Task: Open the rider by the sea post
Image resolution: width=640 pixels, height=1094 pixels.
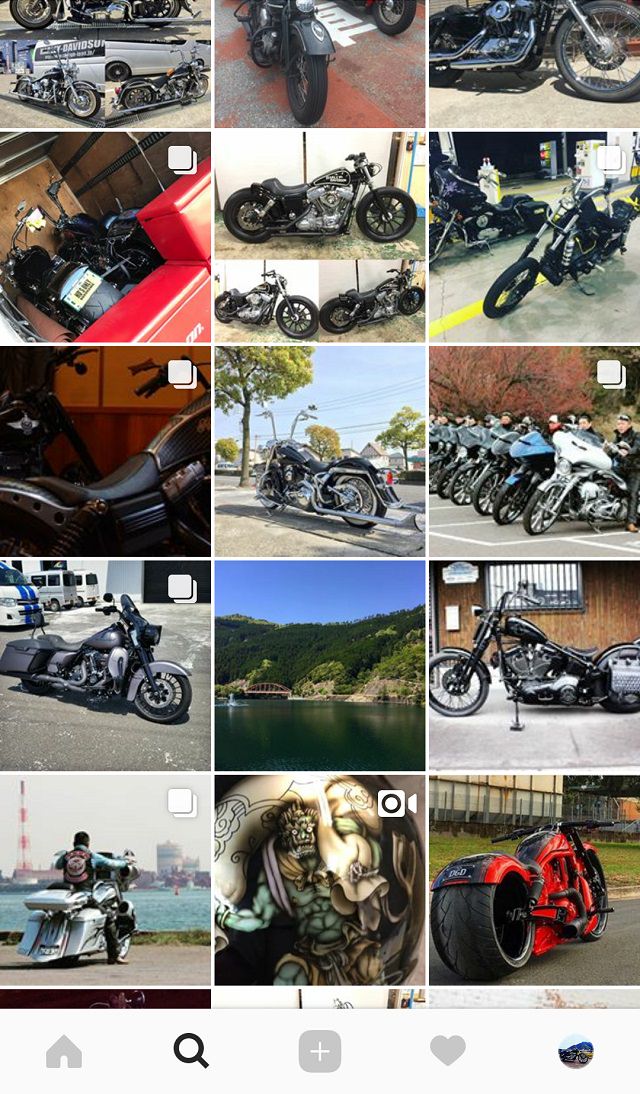Action: pyautogui.click(x=105, y=880)
